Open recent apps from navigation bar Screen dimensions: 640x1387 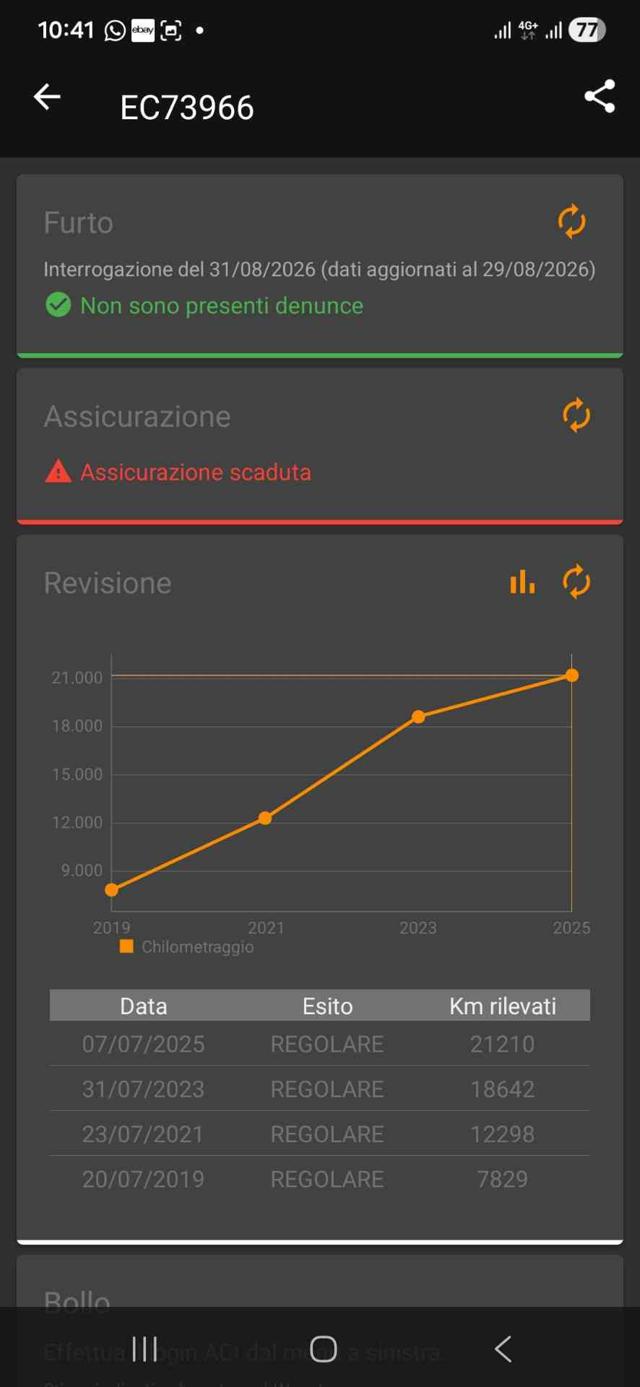[145, 1349]
